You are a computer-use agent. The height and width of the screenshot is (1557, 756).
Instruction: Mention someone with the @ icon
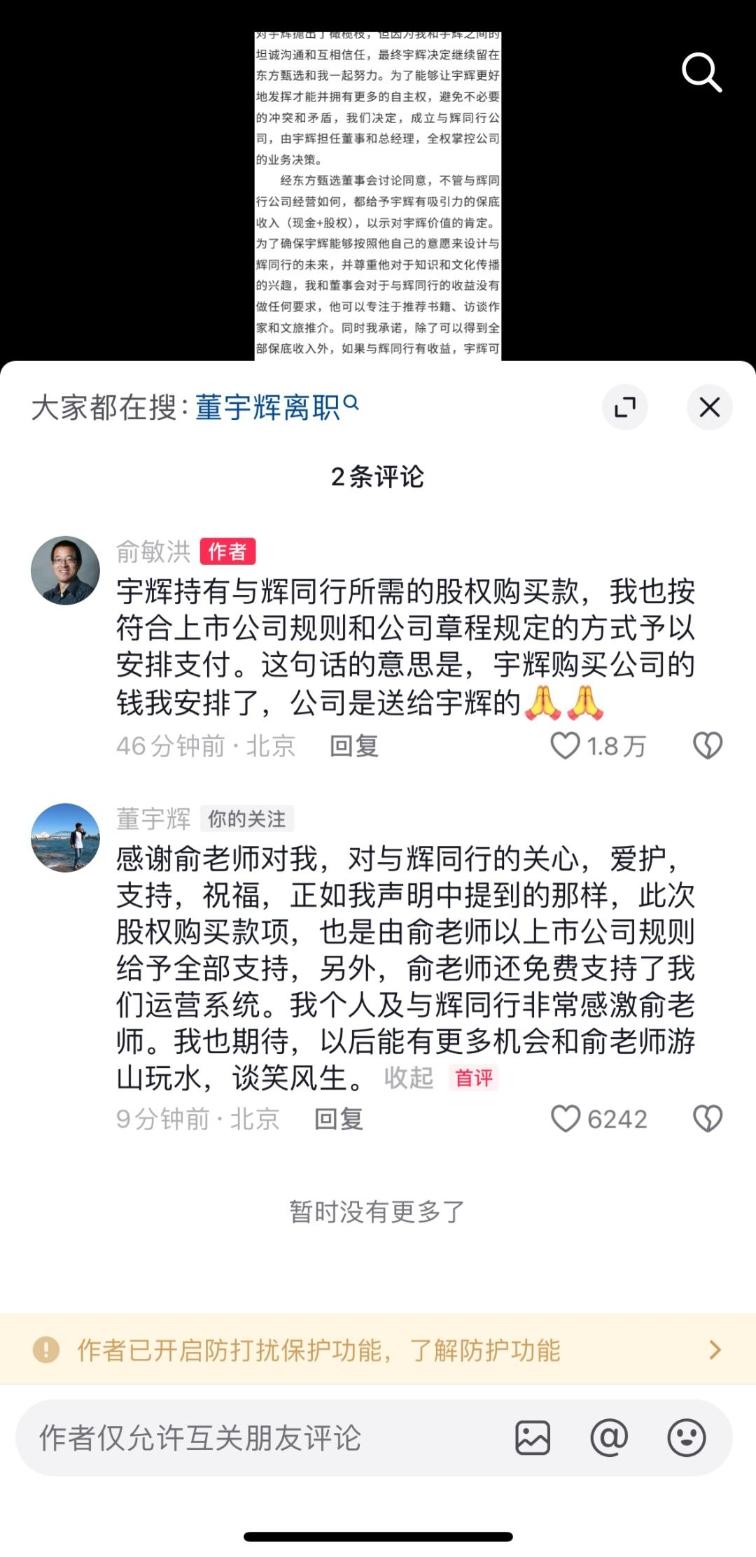pyautogui.click(x=609, y=1438)
